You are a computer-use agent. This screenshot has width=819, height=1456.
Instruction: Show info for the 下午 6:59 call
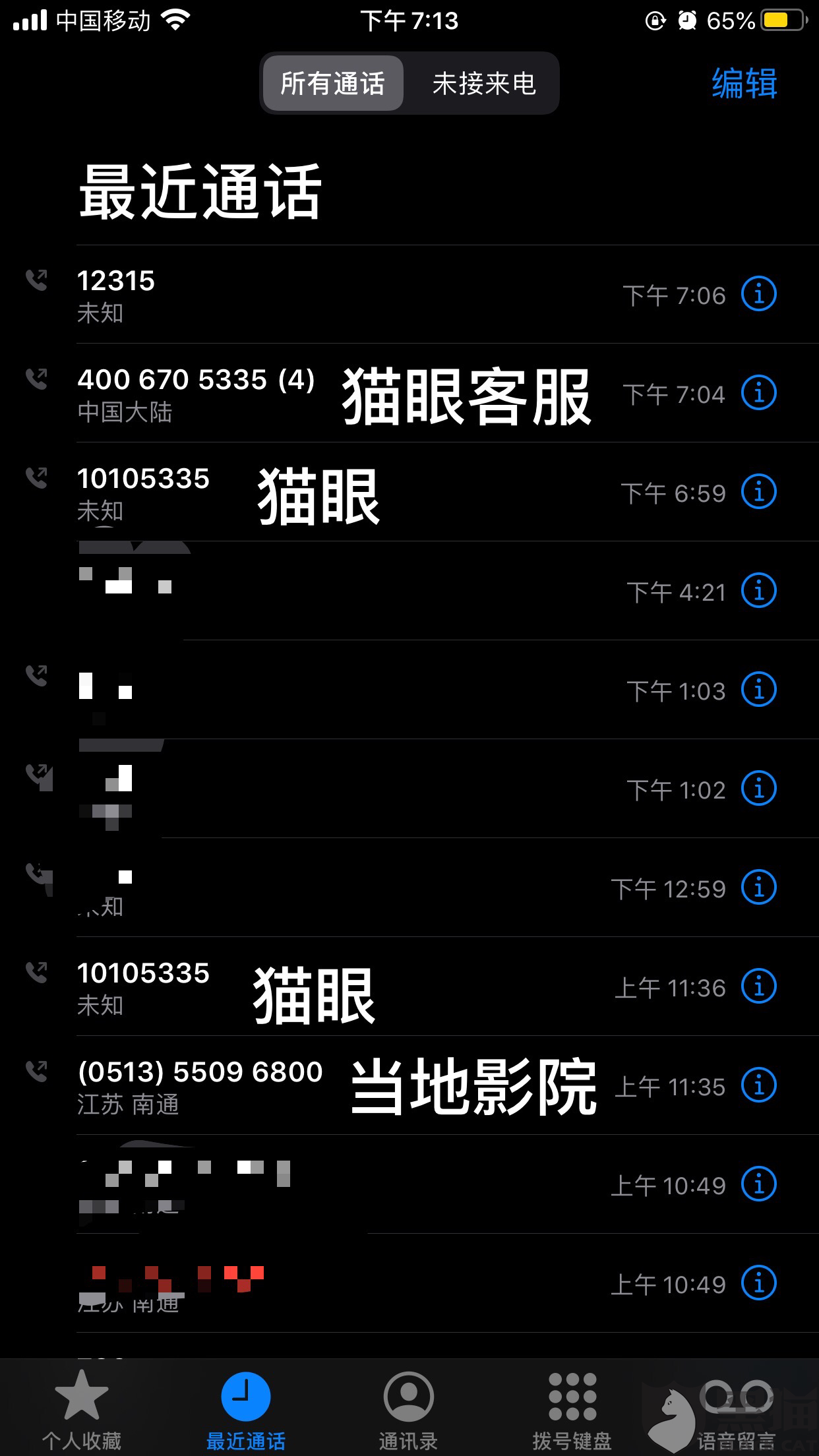[x=759, y=492]
